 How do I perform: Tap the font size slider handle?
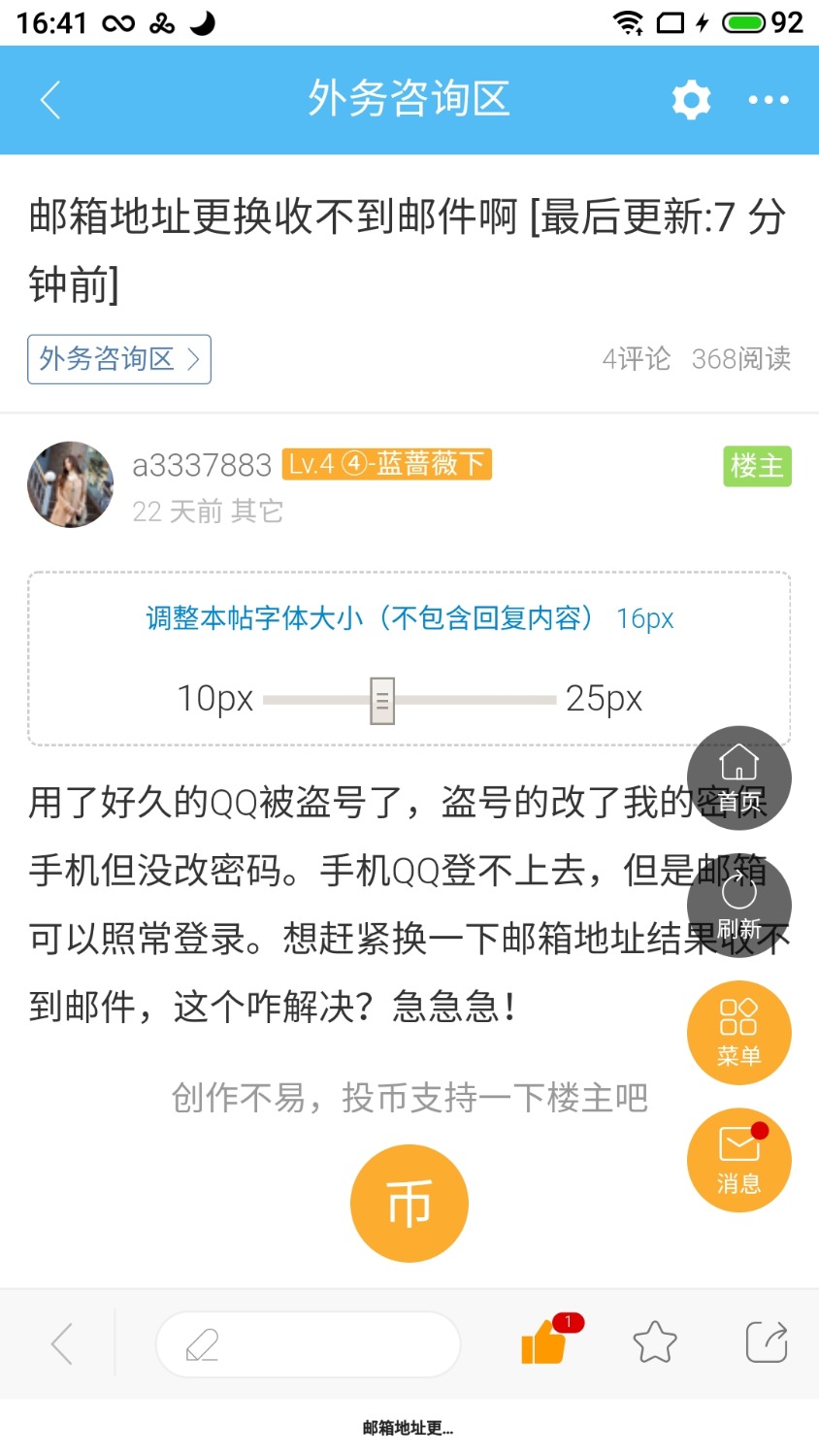pos(382,700)
